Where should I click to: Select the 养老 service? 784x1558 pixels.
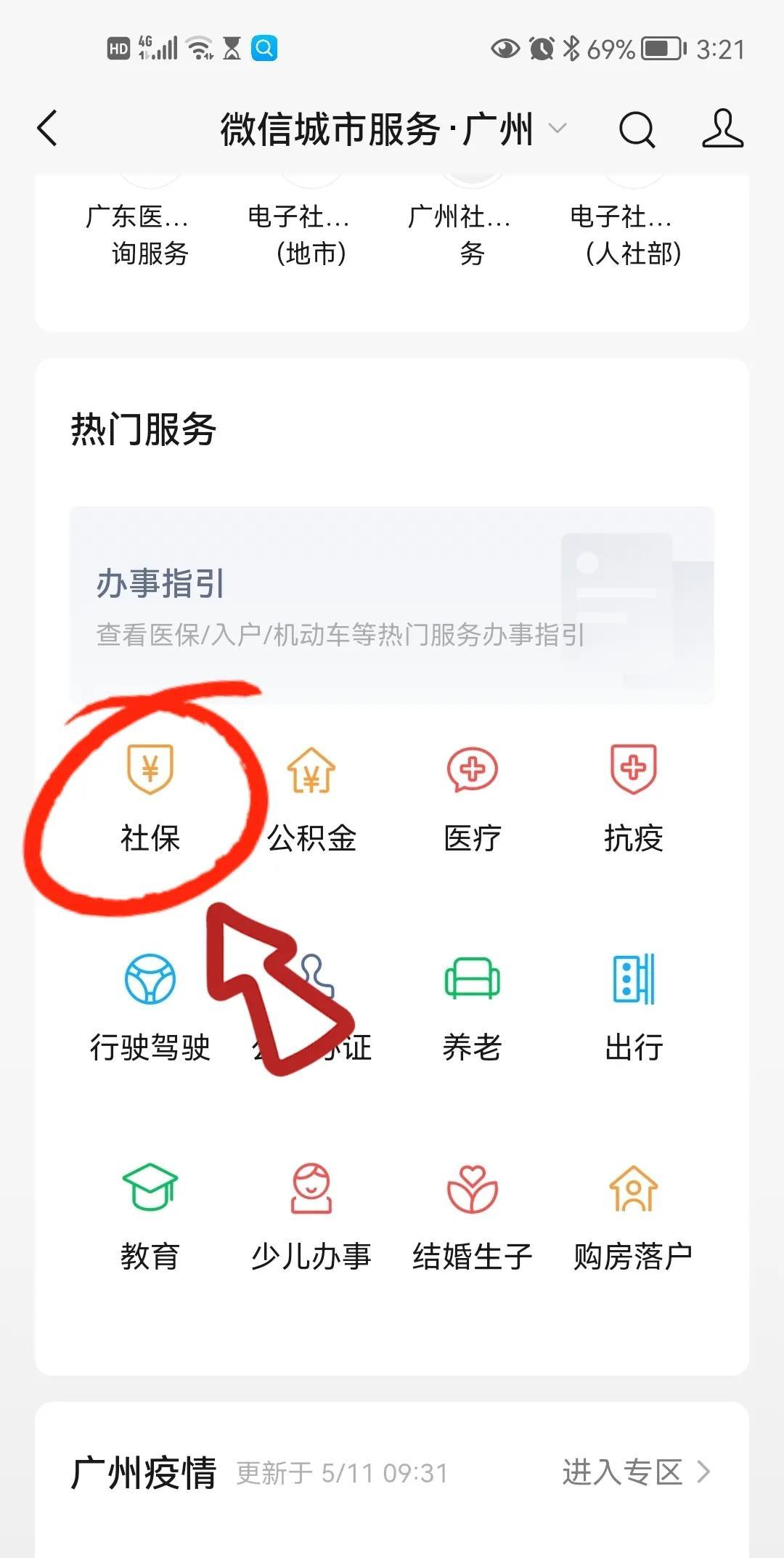click(x=472, y=1007)
